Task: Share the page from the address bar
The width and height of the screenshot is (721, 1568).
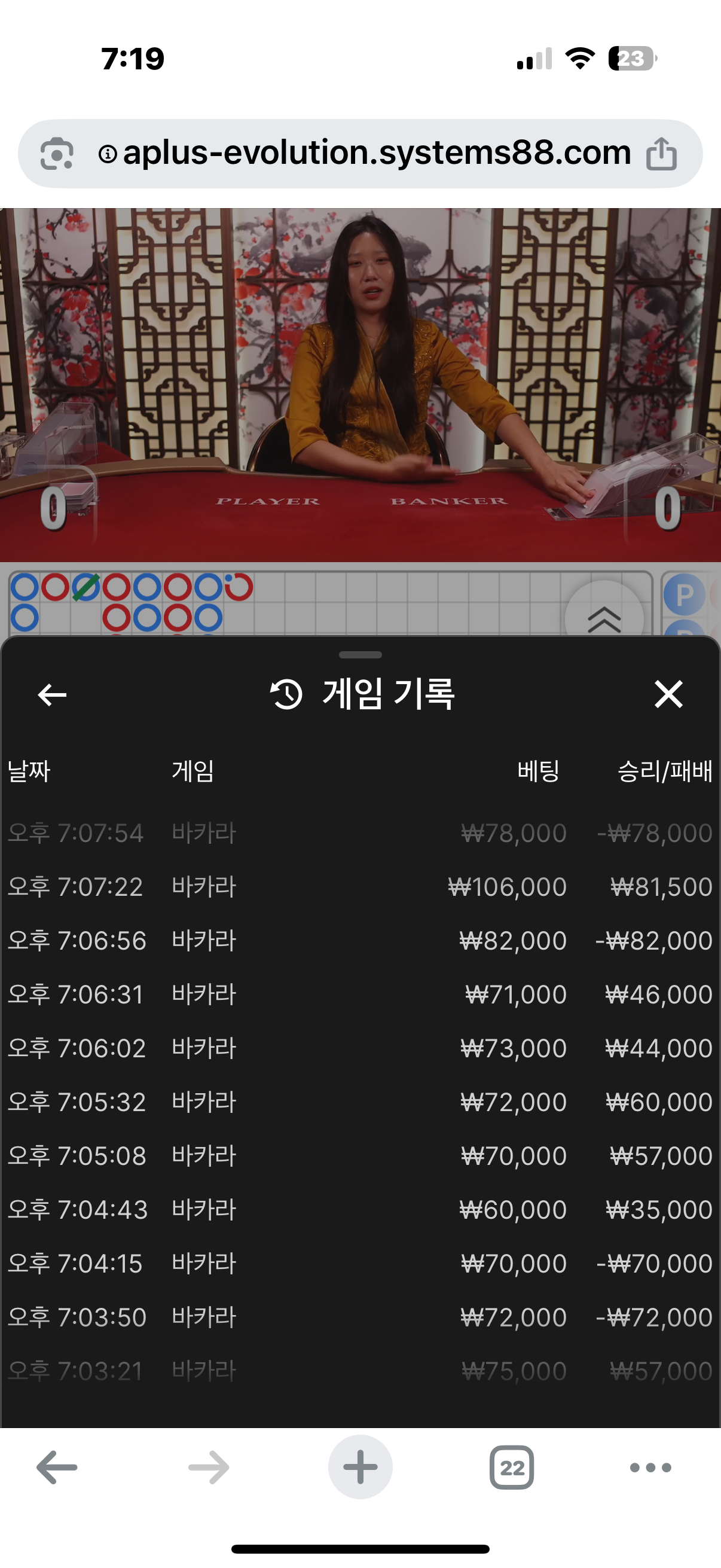Action: [661, 153]
